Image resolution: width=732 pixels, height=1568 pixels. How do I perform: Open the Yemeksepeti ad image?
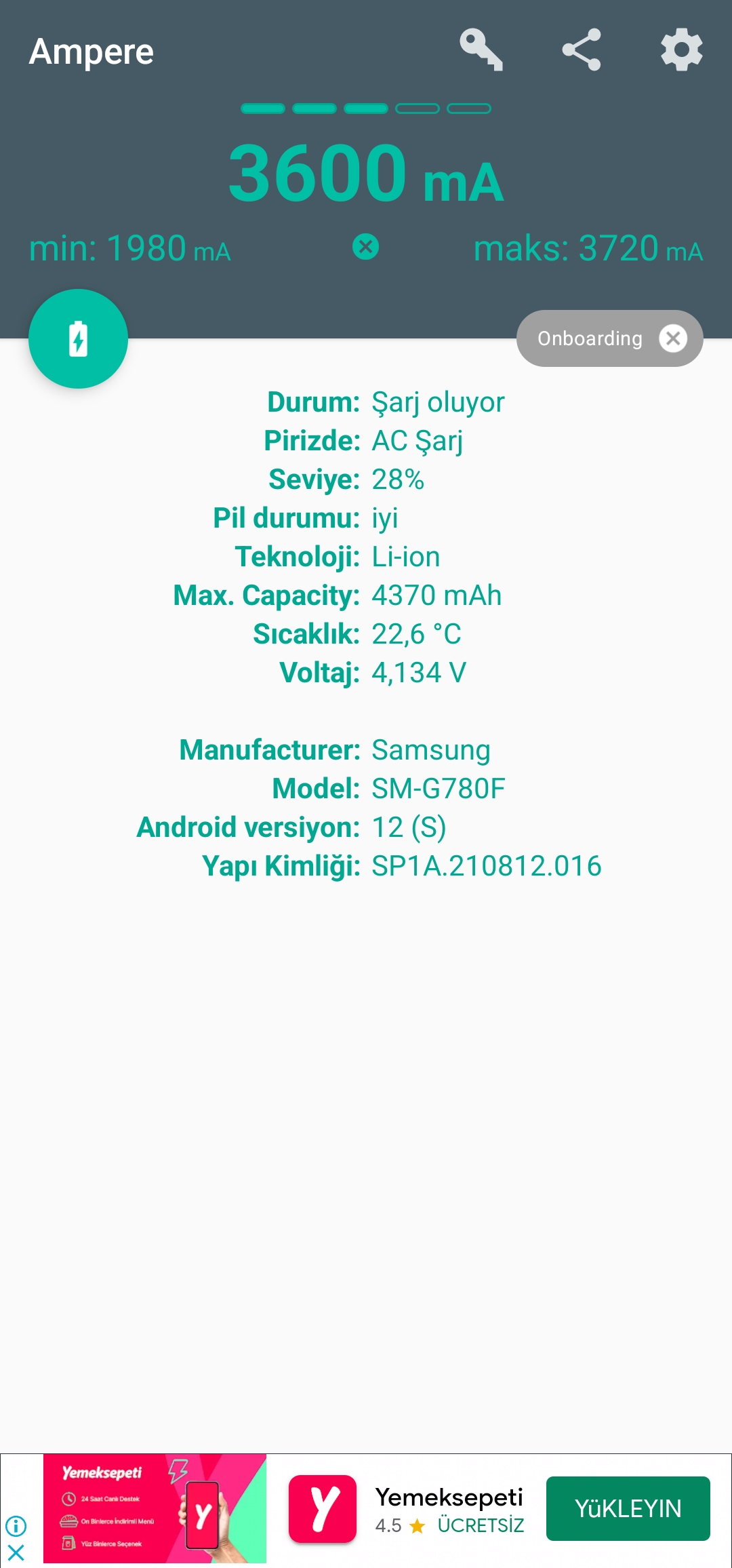coord(155,1508)
